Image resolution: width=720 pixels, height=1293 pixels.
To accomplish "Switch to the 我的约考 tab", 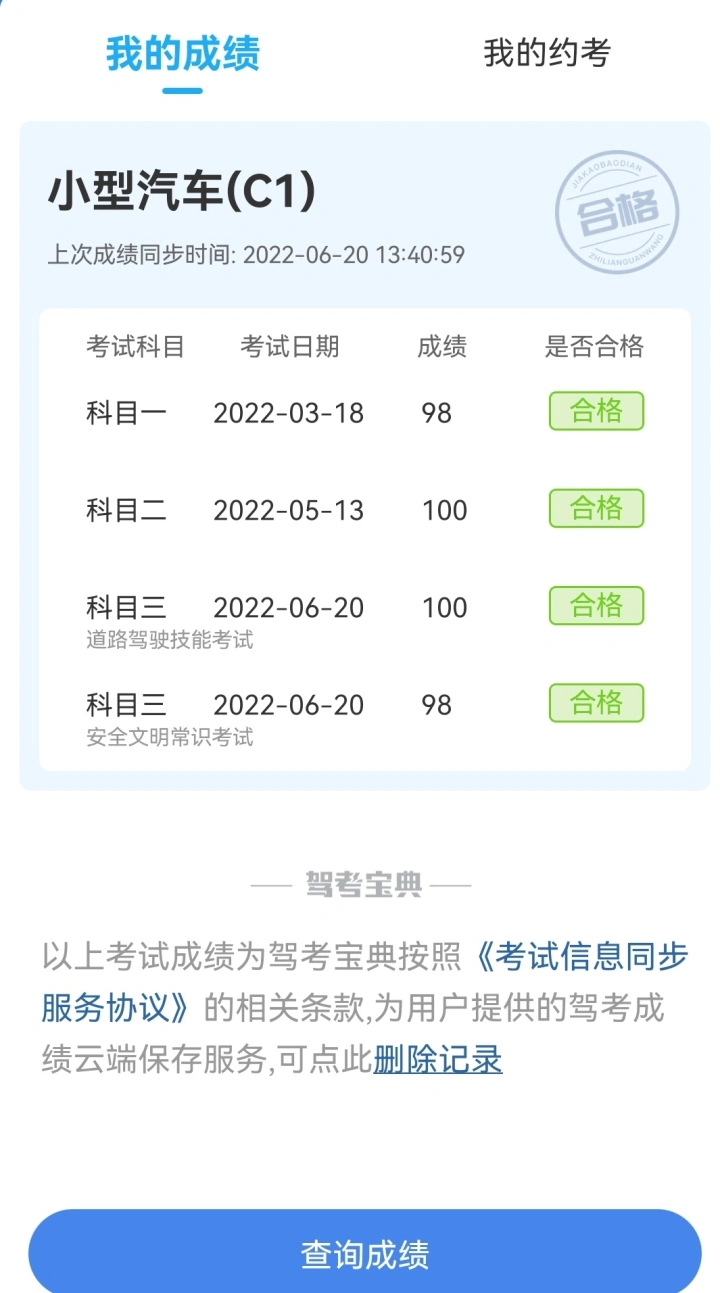I will point(547,53).
